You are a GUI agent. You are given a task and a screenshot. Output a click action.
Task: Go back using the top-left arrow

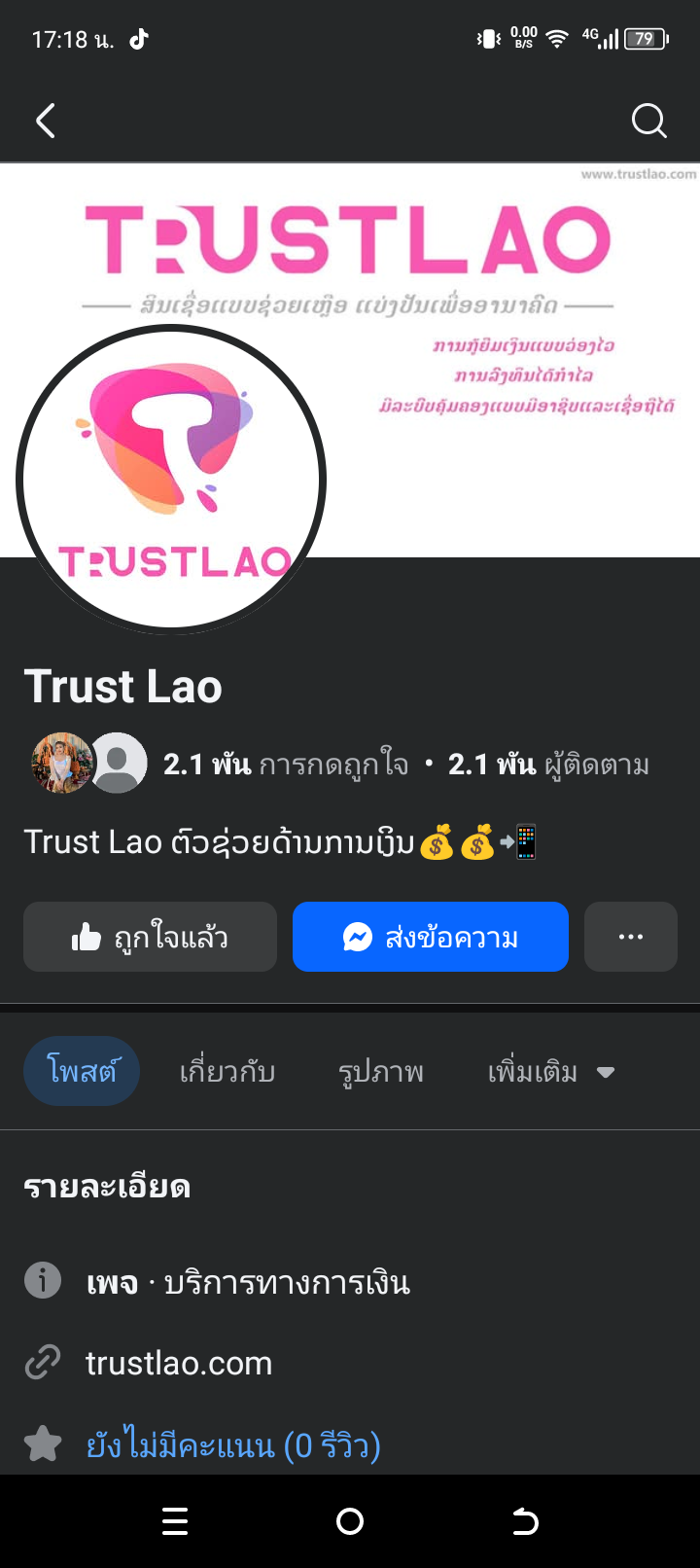click(46, 122)
